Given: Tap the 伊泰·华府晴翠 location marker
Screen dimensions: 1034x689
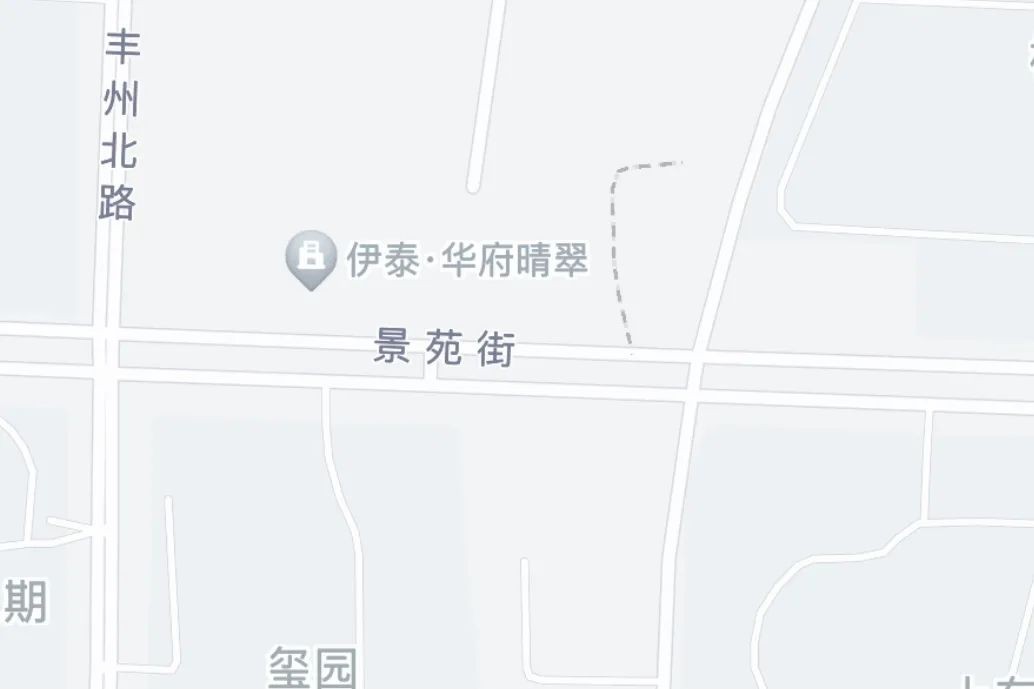Looking at the screenshot, I should 312,258.
